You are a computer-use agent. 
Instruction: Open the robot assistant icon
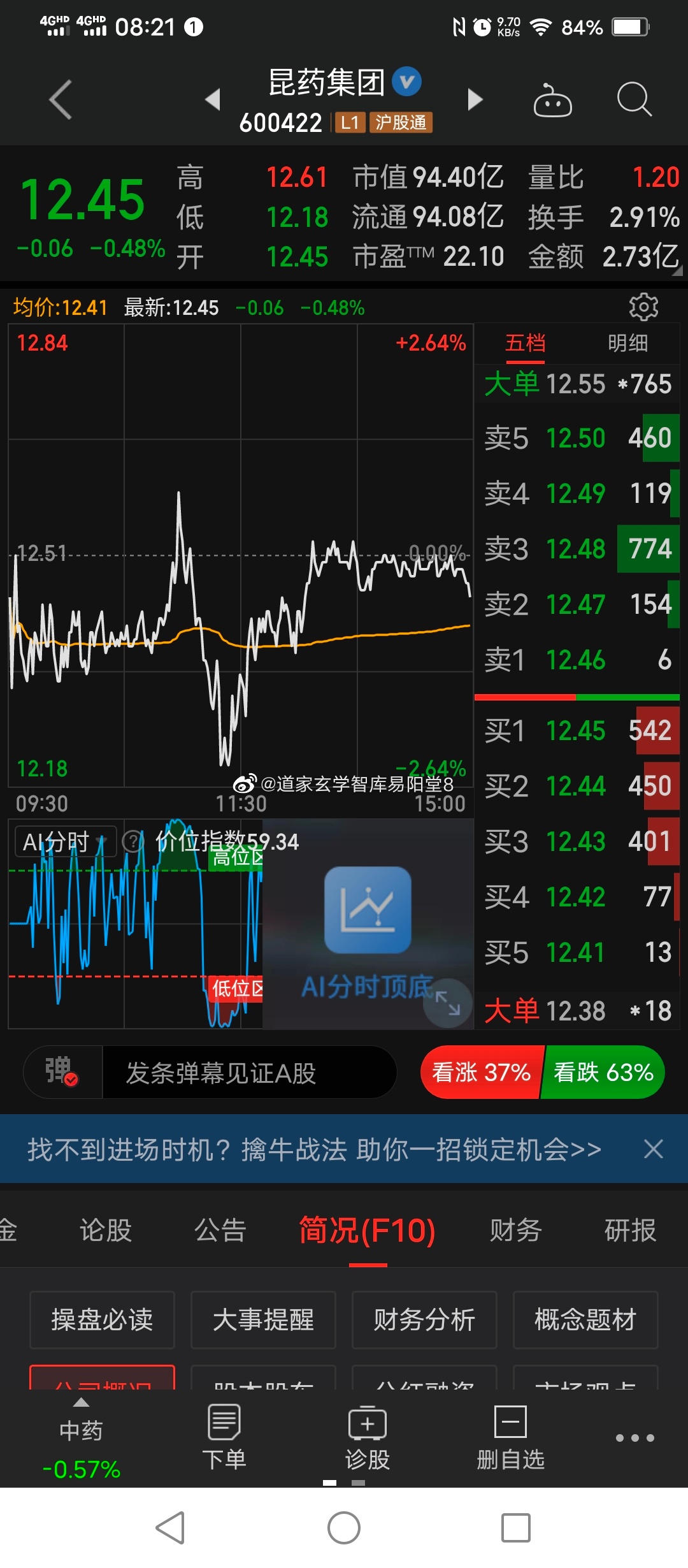click(x=552, y=99)
